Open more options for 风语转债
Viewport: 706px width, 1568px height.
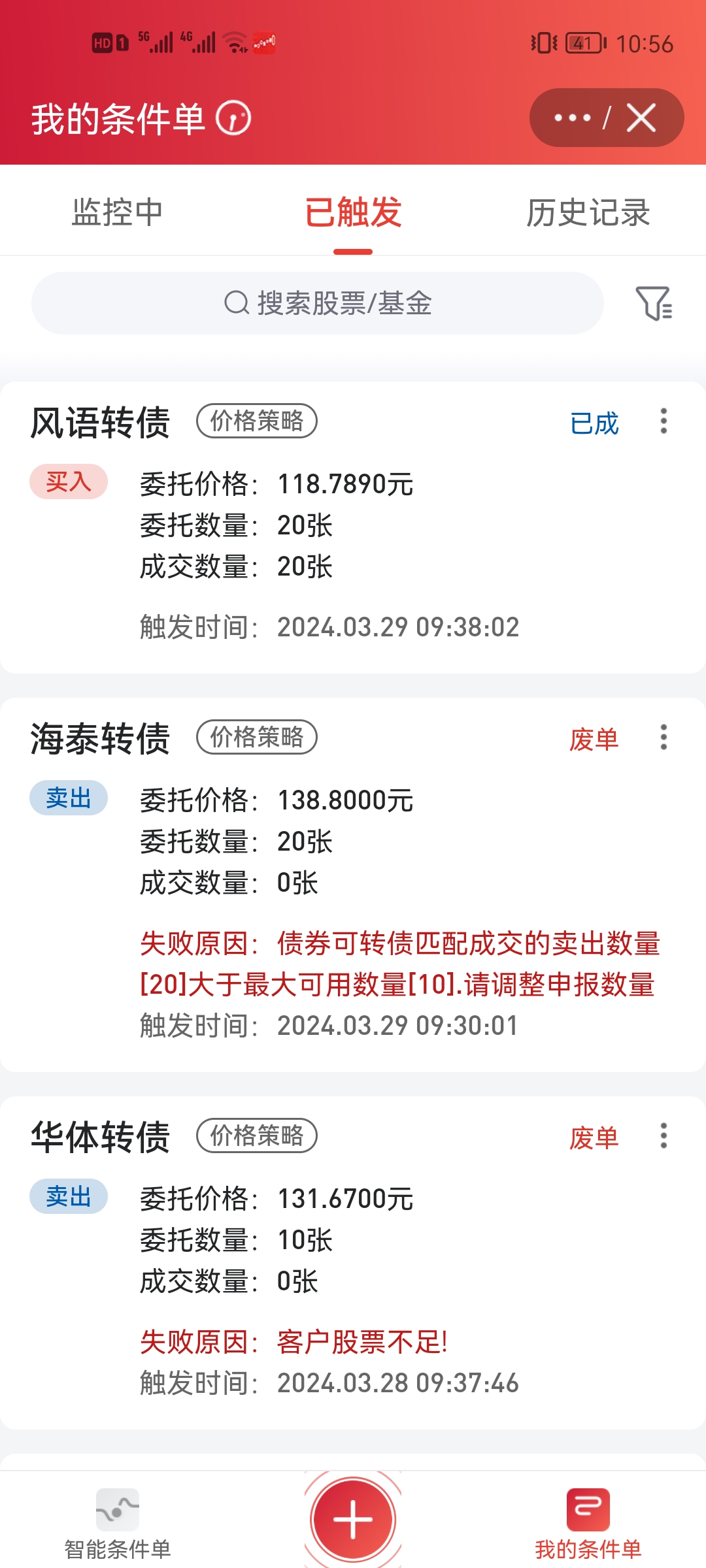pyautogui.click(x=664, y=421)
